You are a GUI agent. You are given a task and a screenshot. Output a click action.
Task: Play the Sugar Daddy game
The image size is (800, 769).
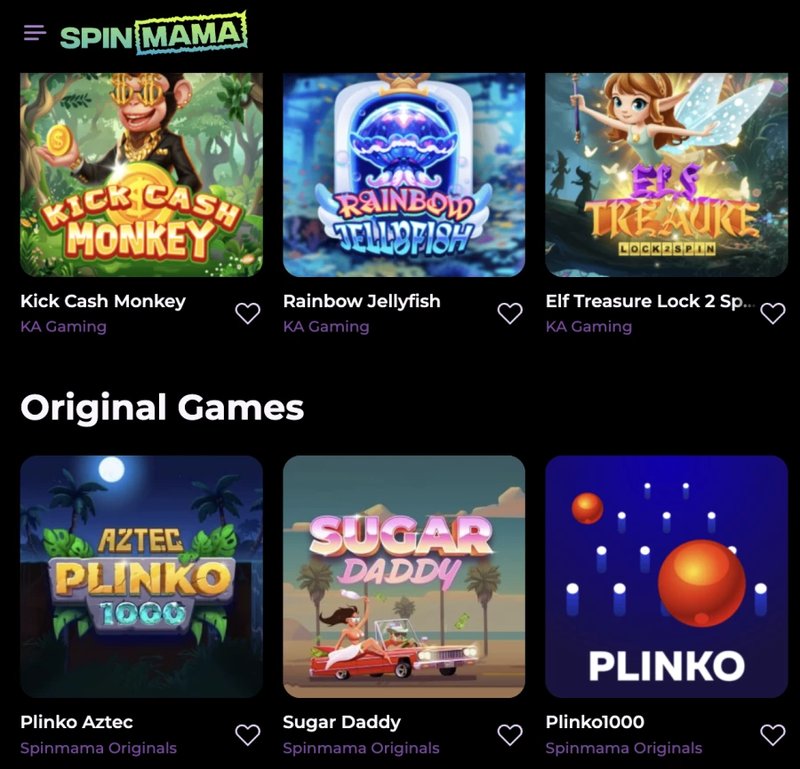404,576
